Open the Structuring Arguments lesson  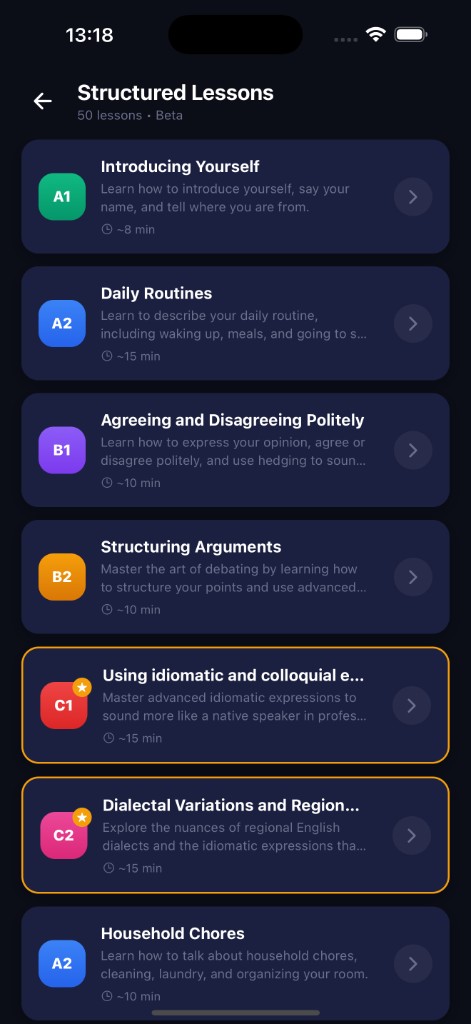(x=235, y=577)
